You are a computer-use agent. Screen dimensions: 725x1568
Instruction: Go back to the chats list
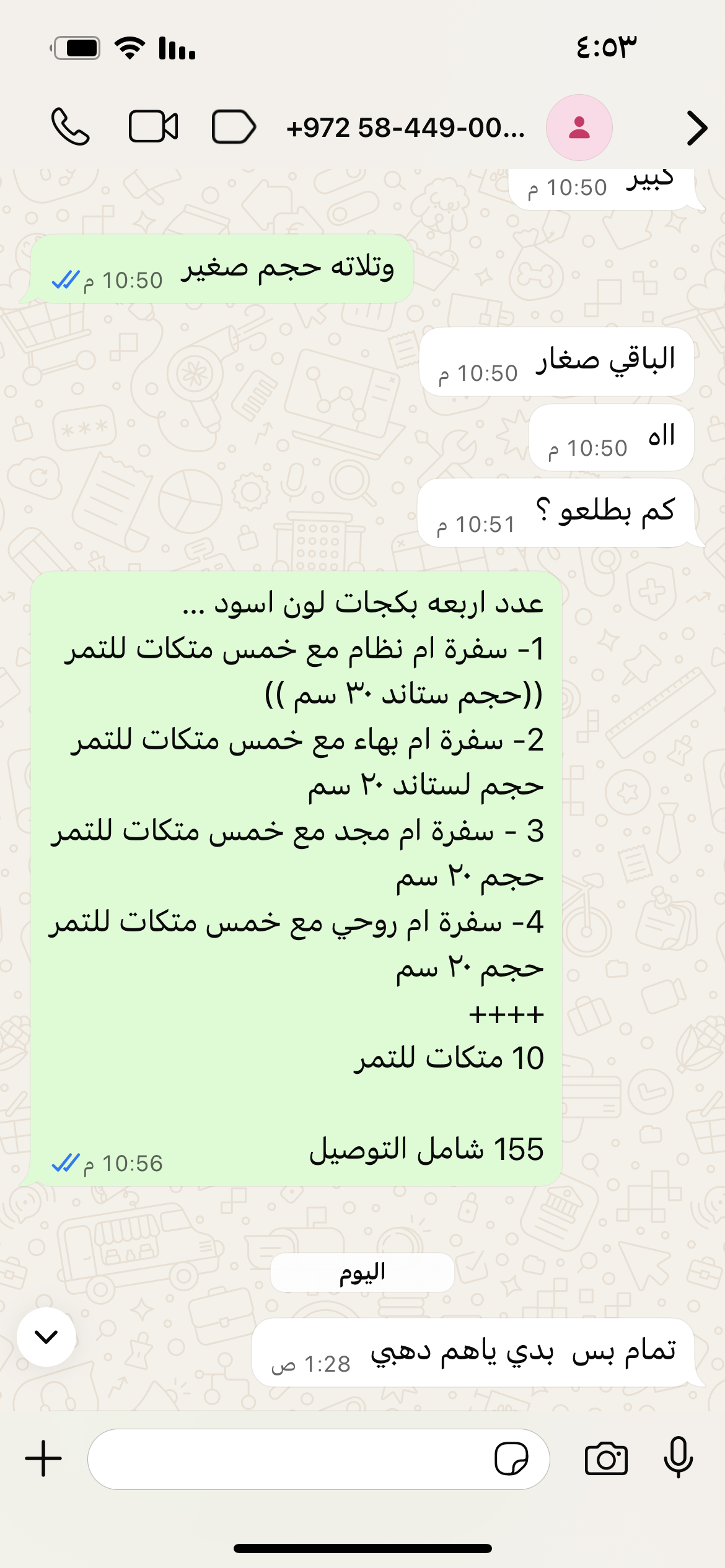tap(696, 128)
